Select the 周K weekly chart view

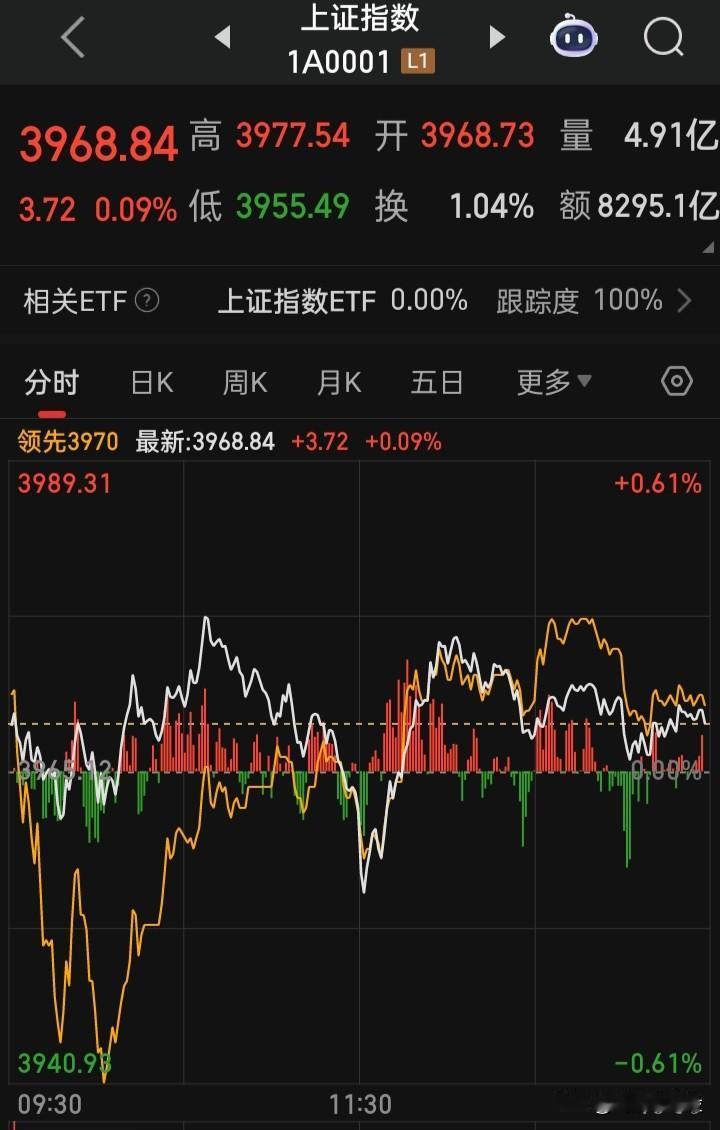click(x=243, y=382)
